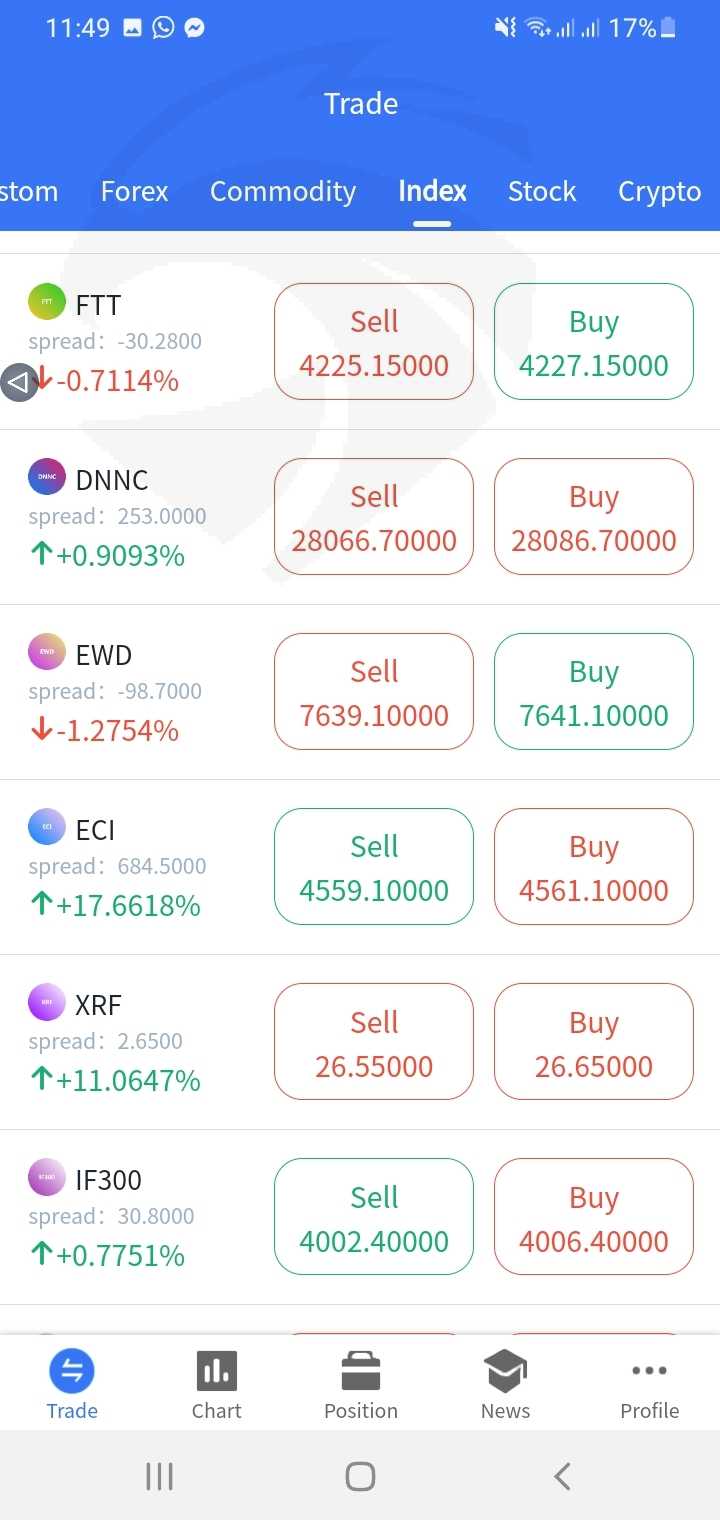This screenshot has width=720, height=1520.
Task: Go to the Chart tab
Action: 216,1384
